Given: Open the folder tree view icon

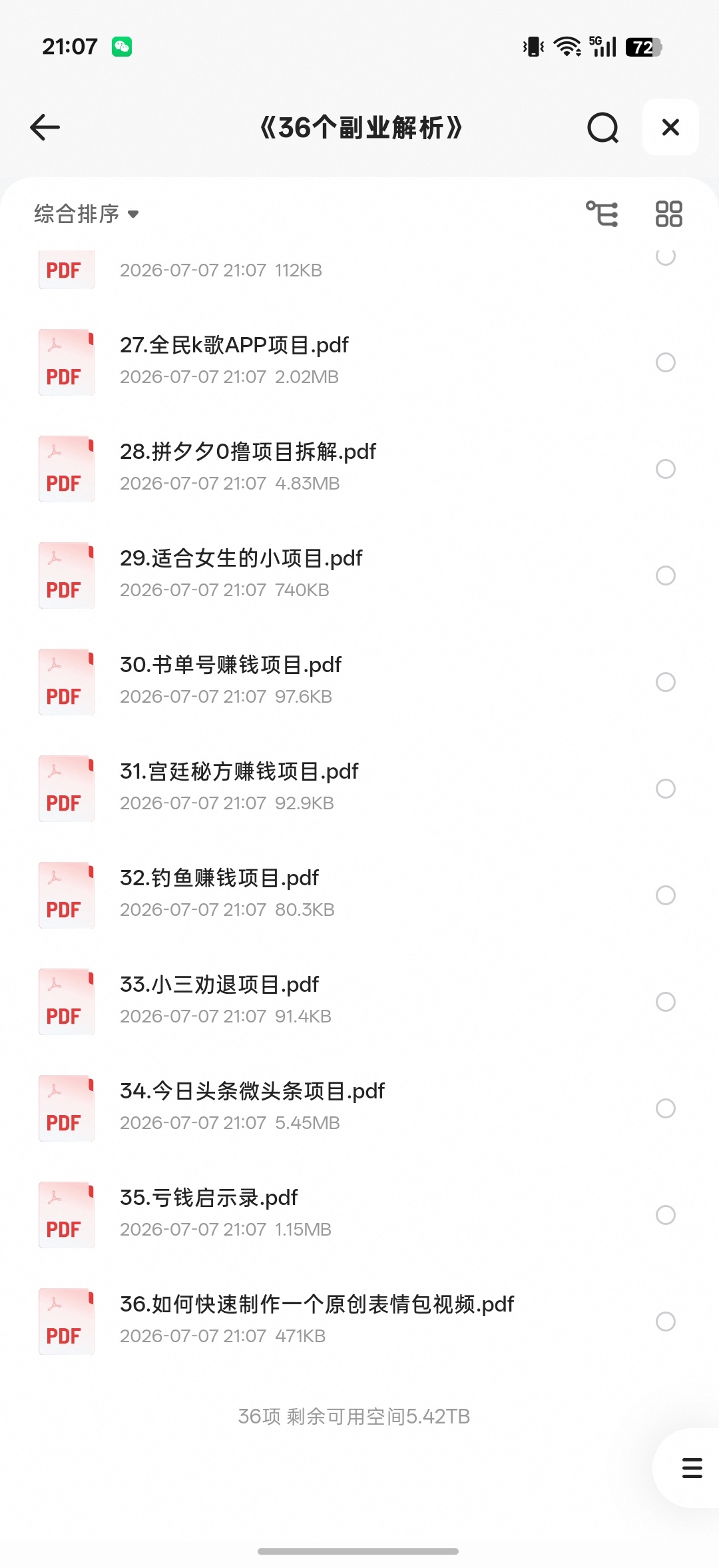Looking at the screenshot, I should coord(602,214).
